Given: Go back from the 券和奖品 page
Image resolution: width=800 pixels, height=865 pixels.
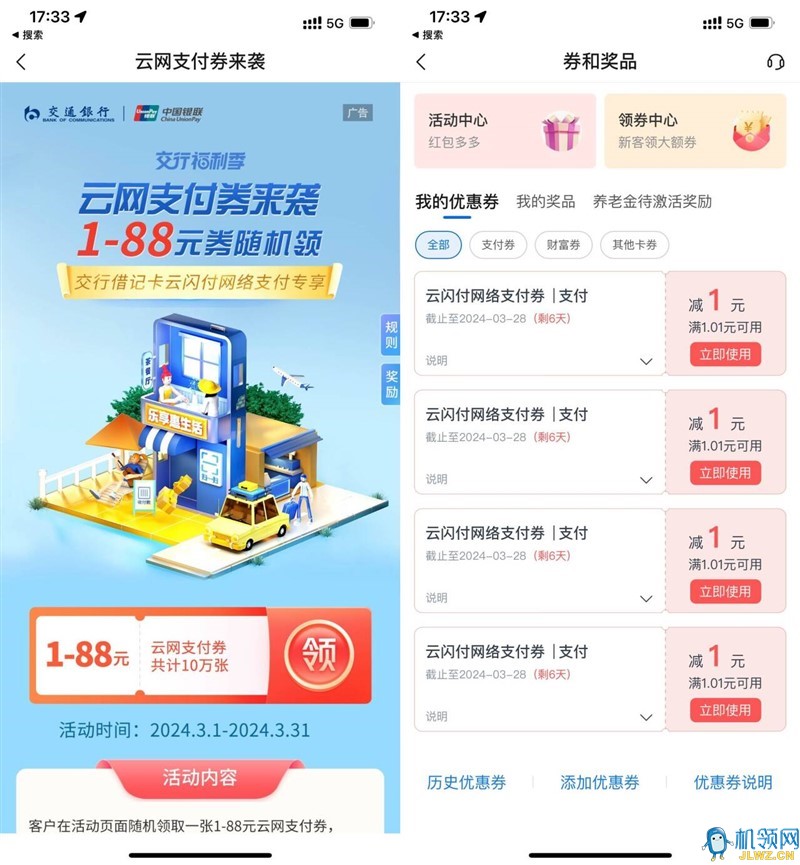Looking at the screenshot, I should click(421, 62).
